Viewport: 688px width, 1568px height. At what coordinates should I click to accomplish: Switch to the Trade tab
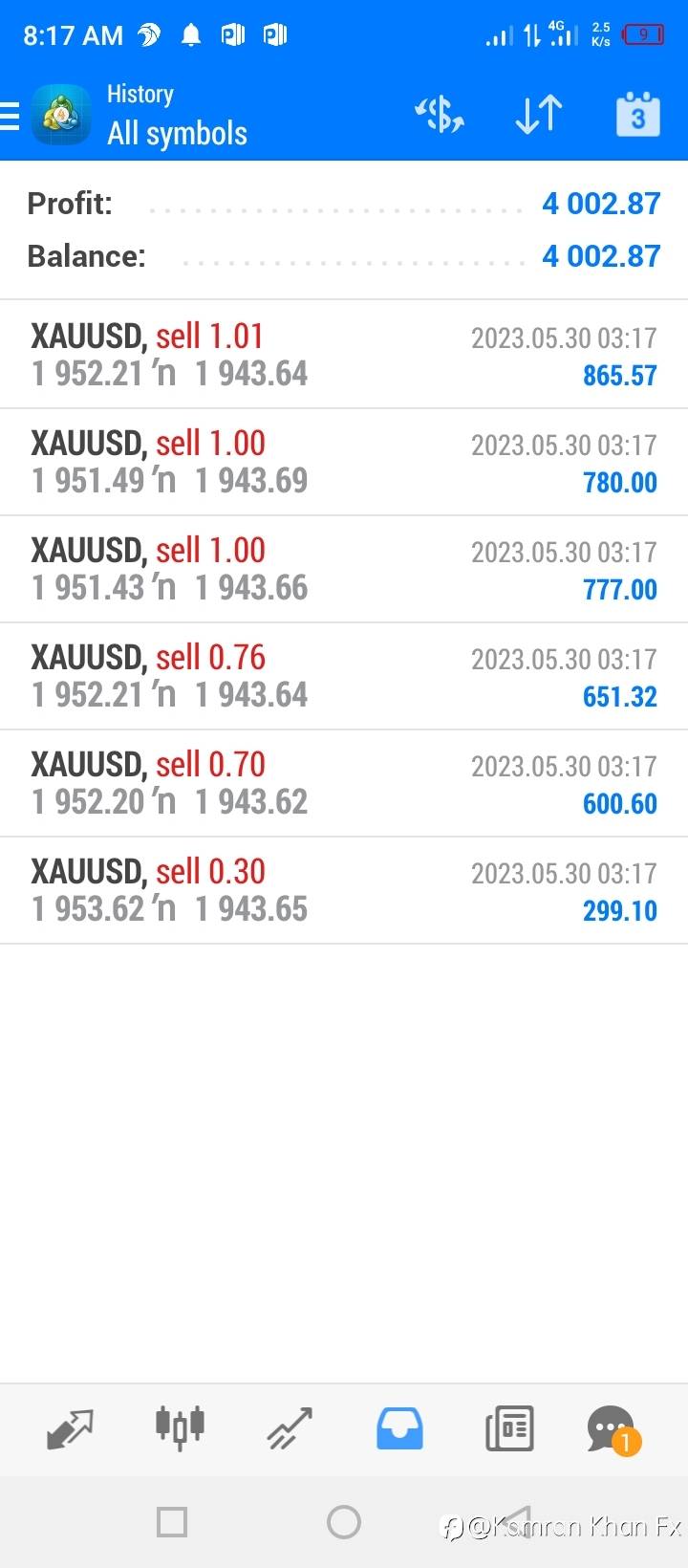290,1429
